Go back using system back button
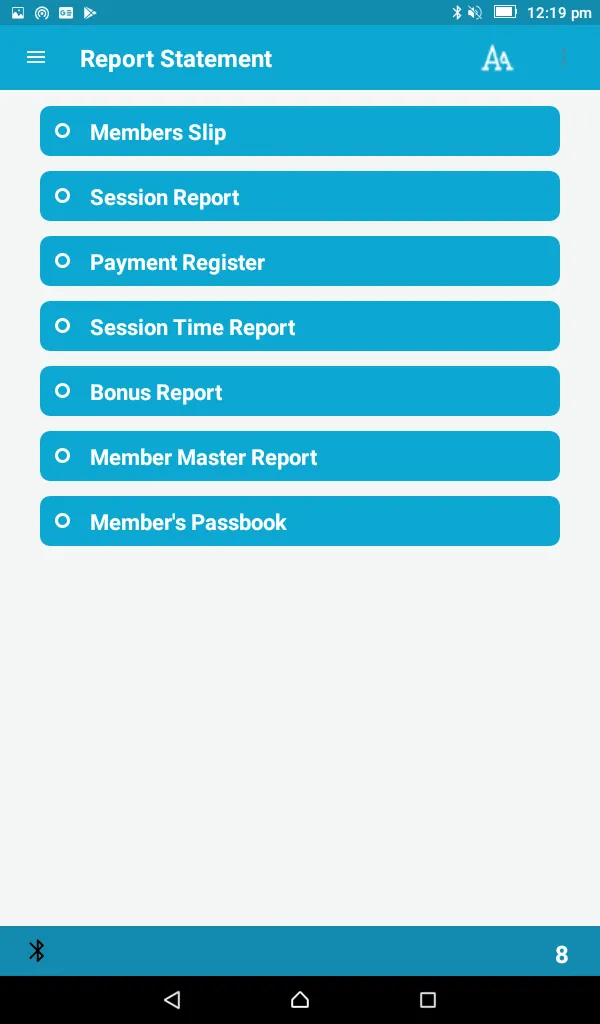This screenshot has height=1024, width=600. [172, 999]
